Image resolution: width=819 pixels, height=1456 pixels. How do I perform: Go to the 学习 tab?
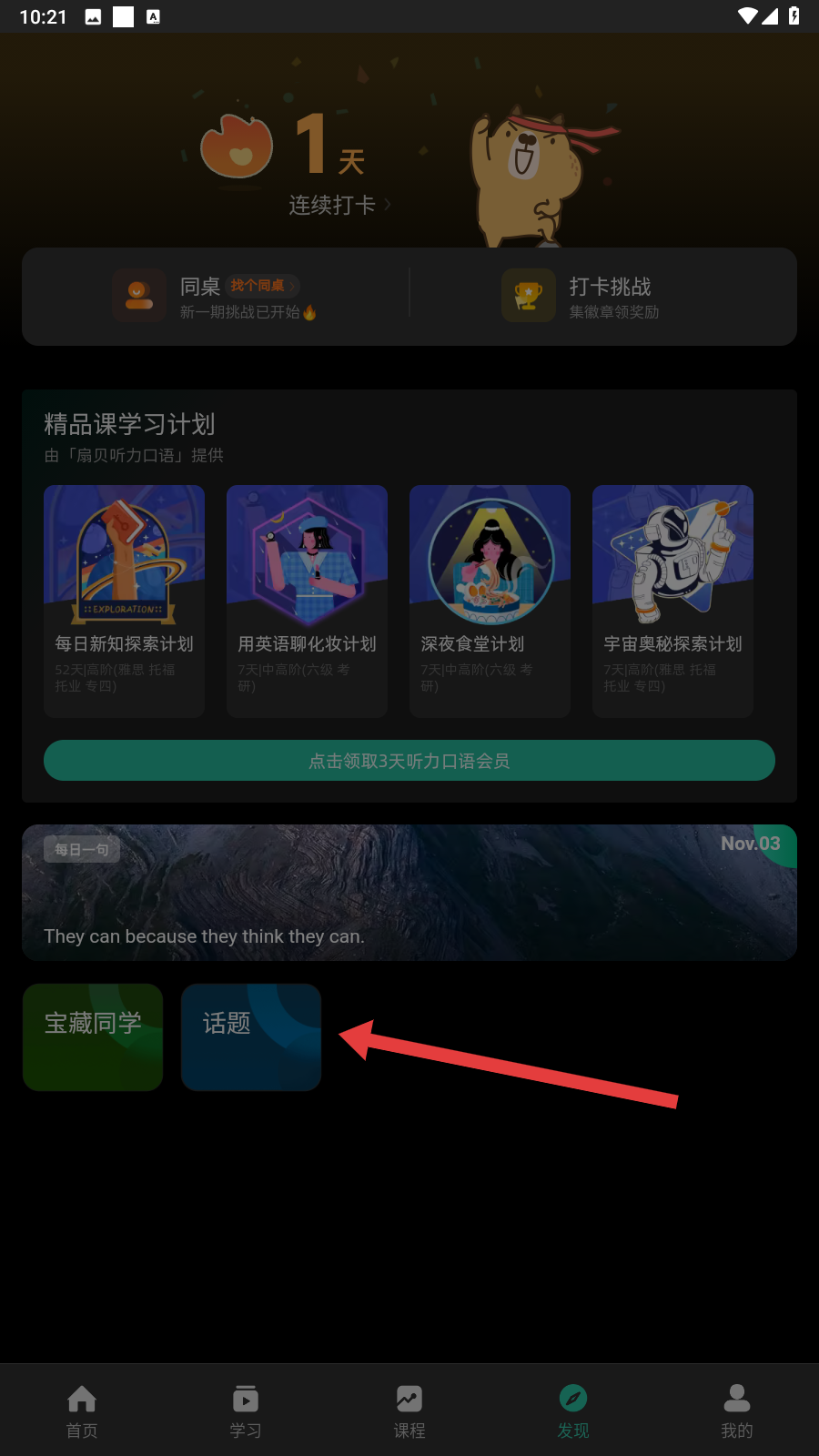pos(246,1410)
